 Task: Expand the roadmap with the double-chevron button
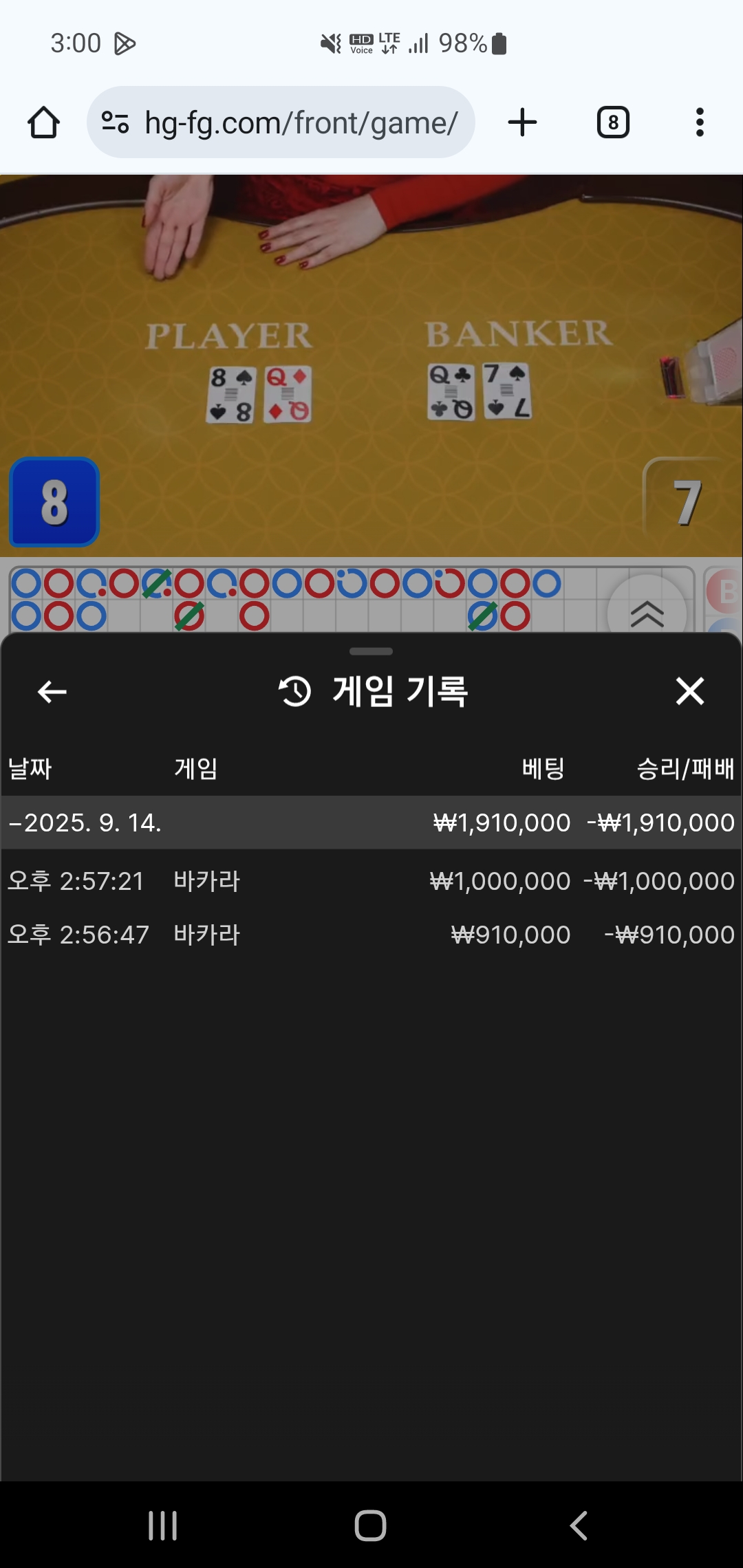(x=647, y=612)
